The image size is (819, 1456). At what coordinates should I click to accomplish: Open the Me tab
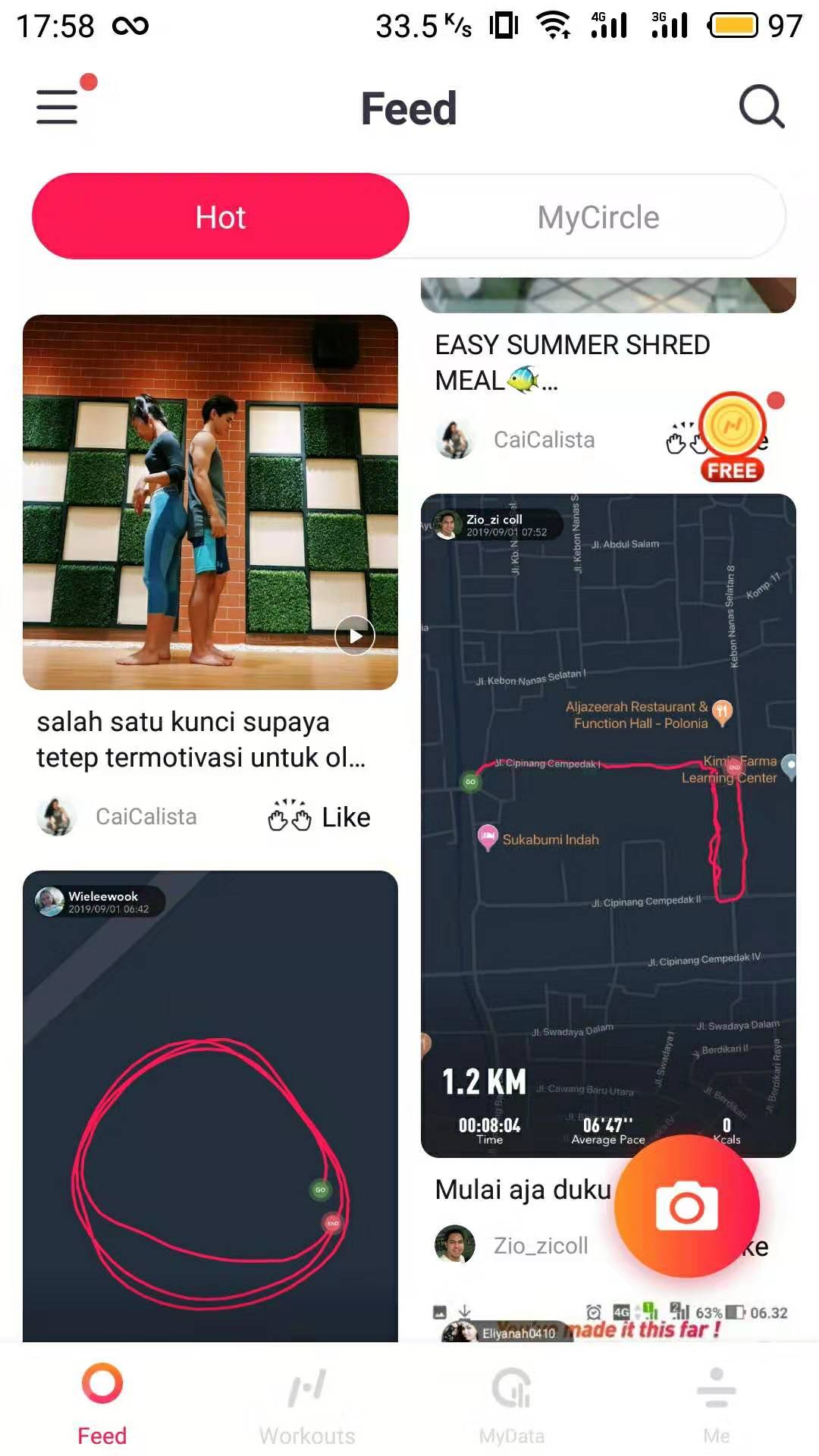coord(717,1401)
